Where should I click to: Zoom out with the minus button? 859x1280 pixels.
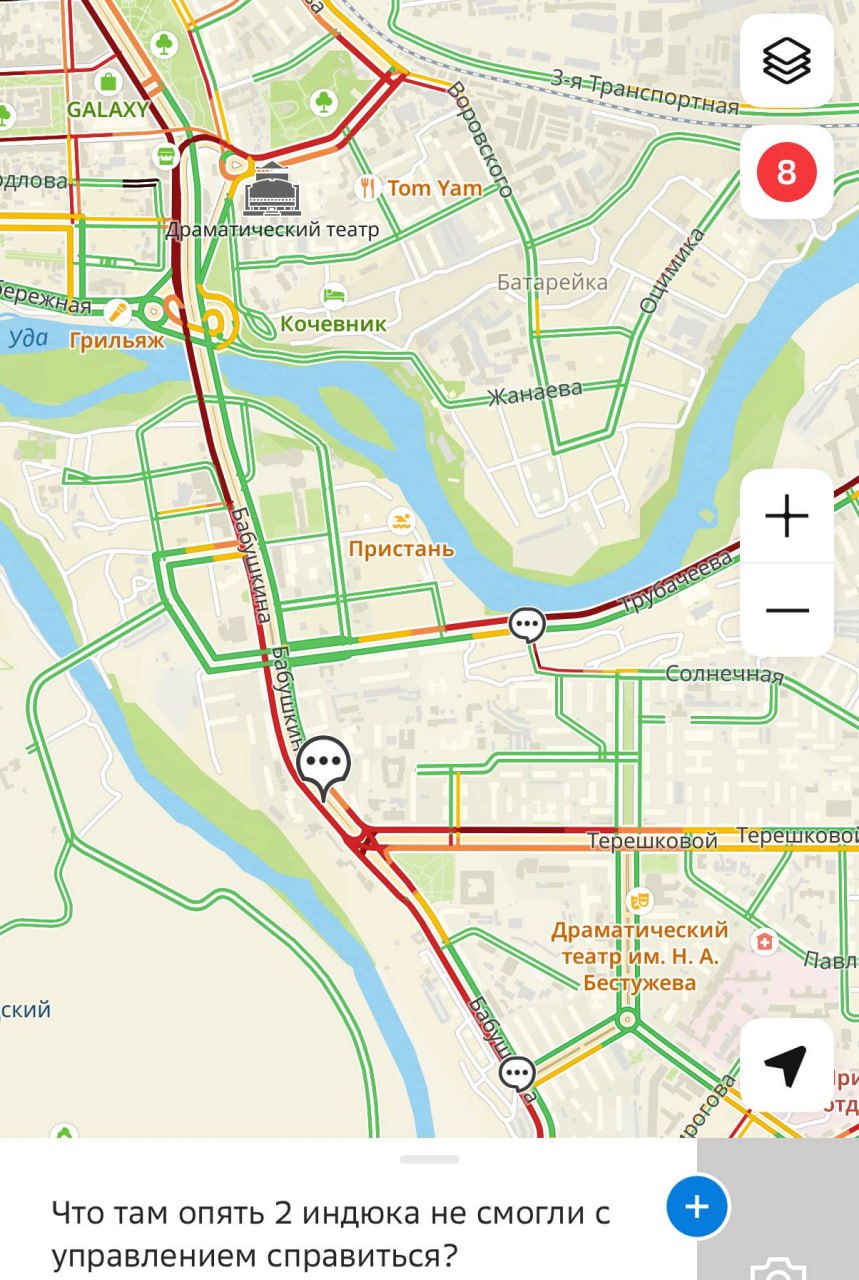point(787,610)
